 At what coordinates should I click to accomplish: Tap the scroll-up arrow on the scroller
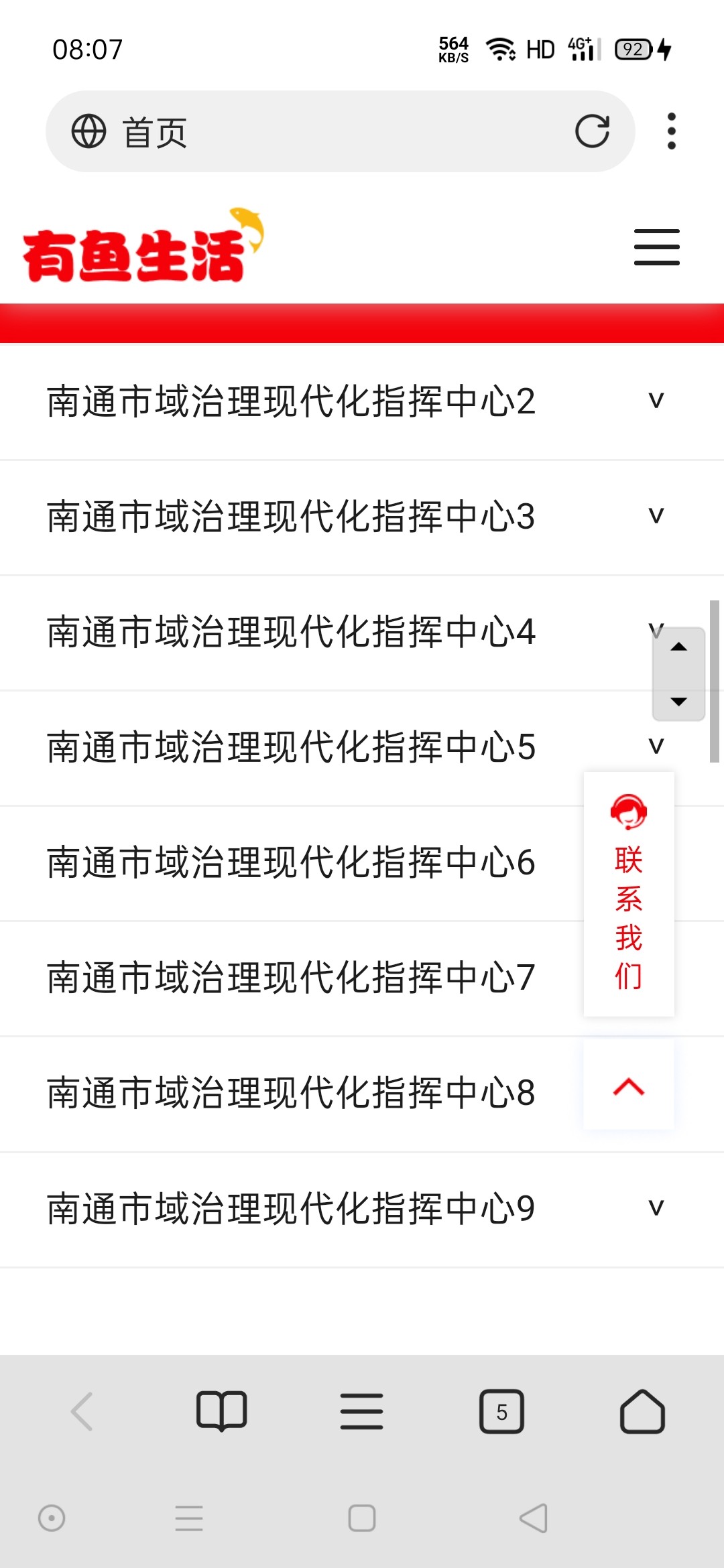(679, 647)
